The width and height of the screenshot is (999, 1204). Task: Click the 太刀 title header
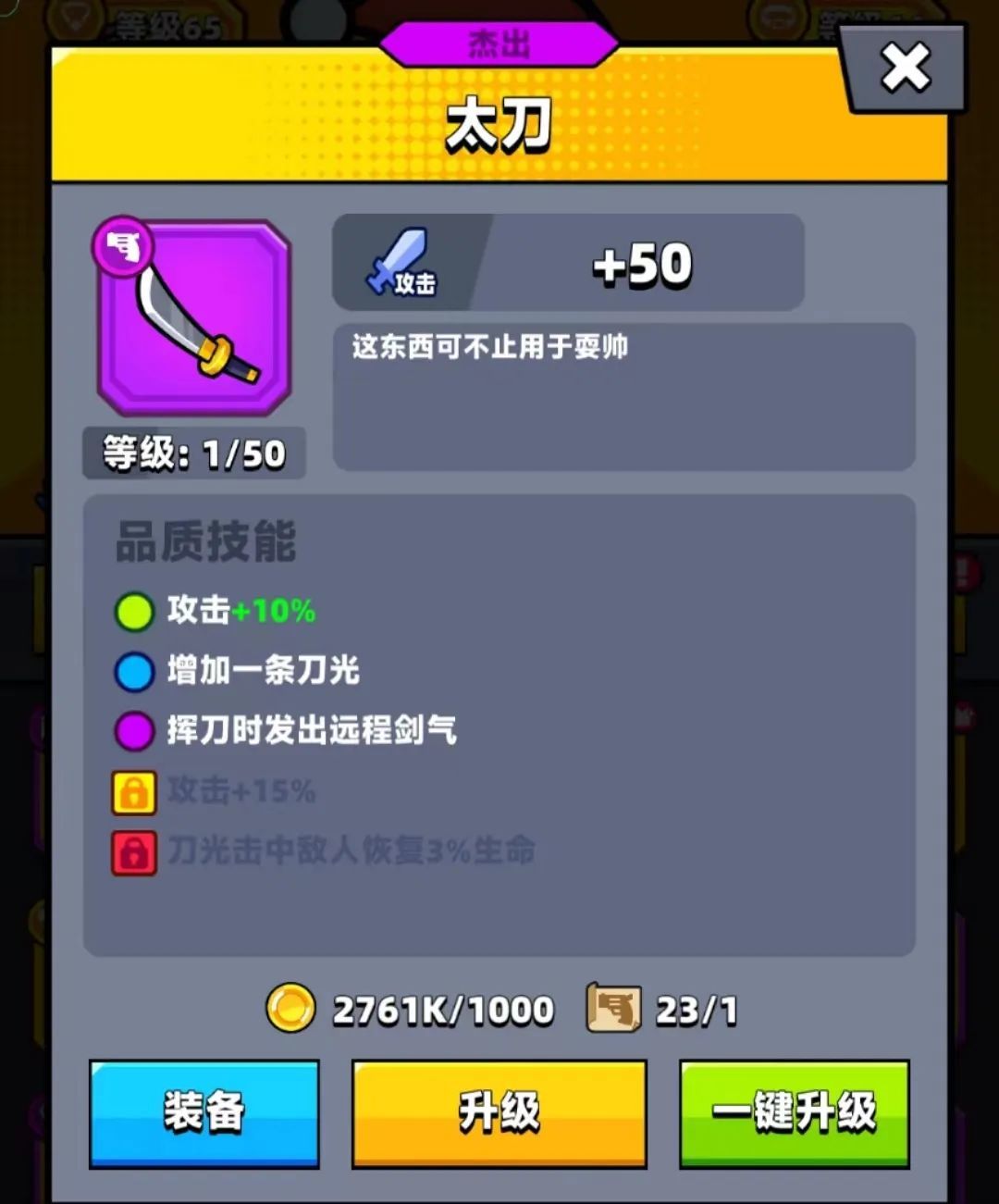pos(499,127)
